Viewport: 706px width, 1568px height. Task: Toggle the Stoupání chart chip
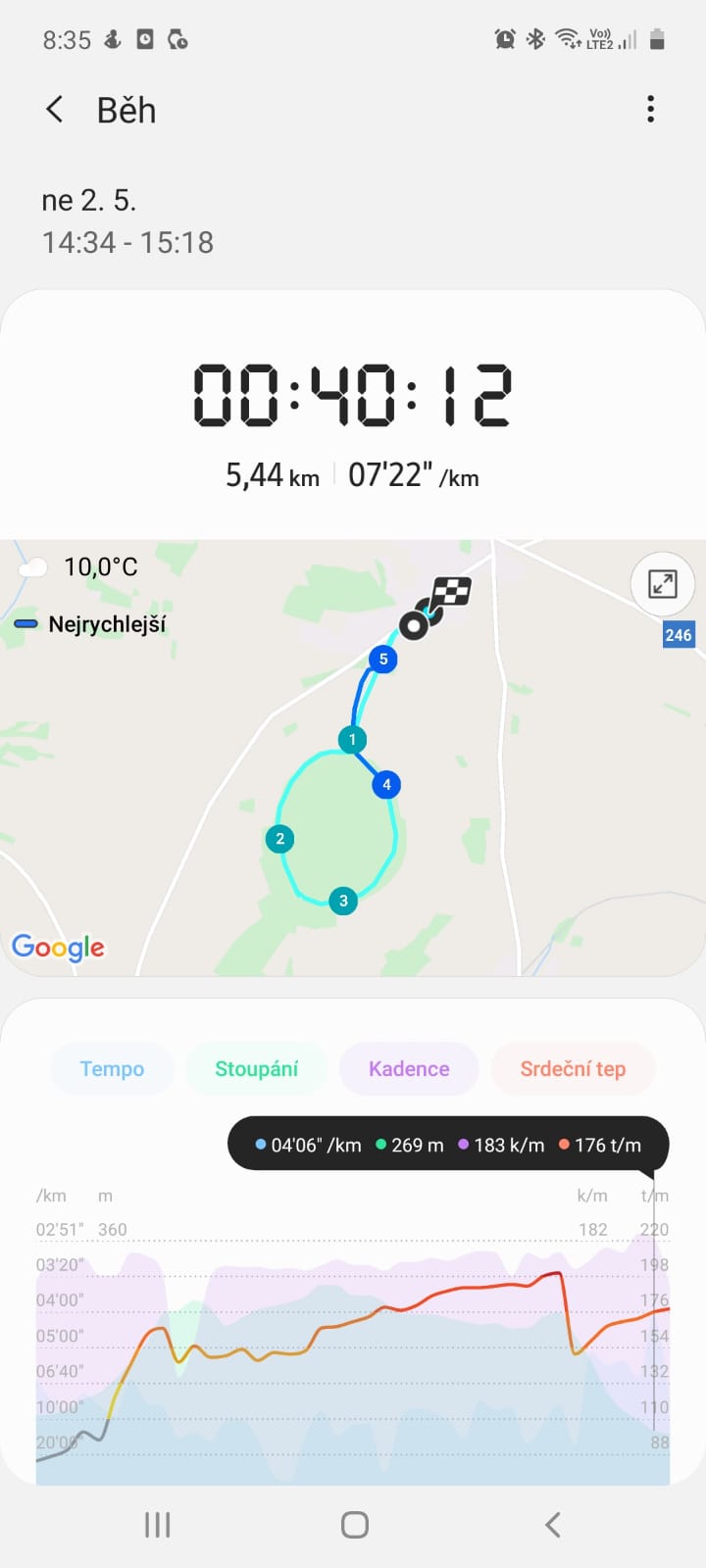257,1069
